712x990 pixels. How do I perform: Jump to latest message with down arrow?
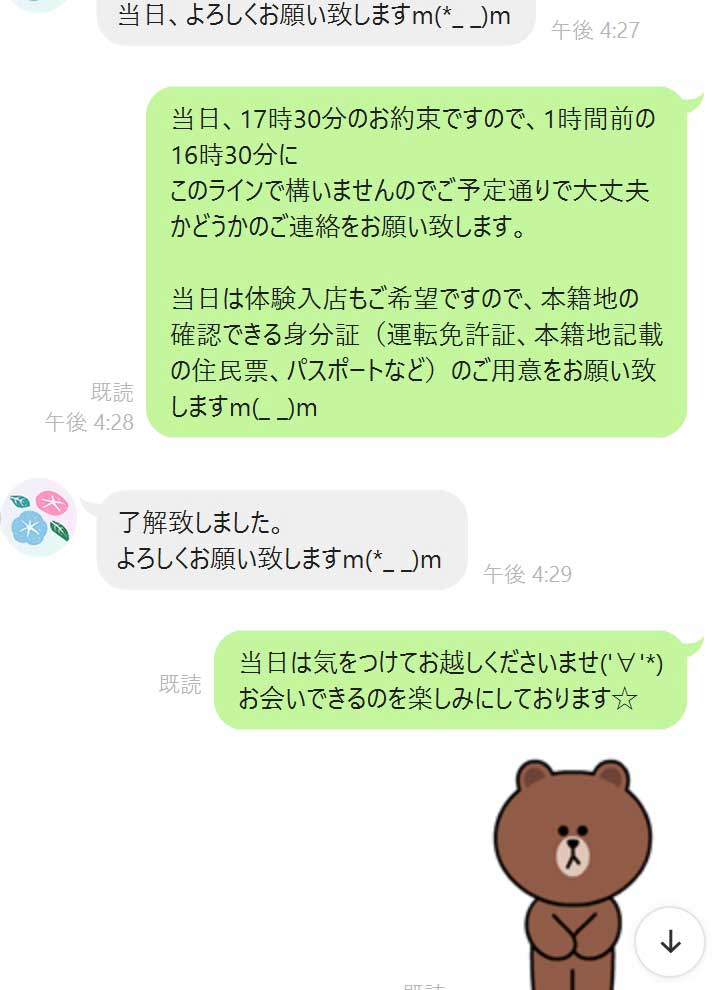pyautogui.click(x=670, y=942)
